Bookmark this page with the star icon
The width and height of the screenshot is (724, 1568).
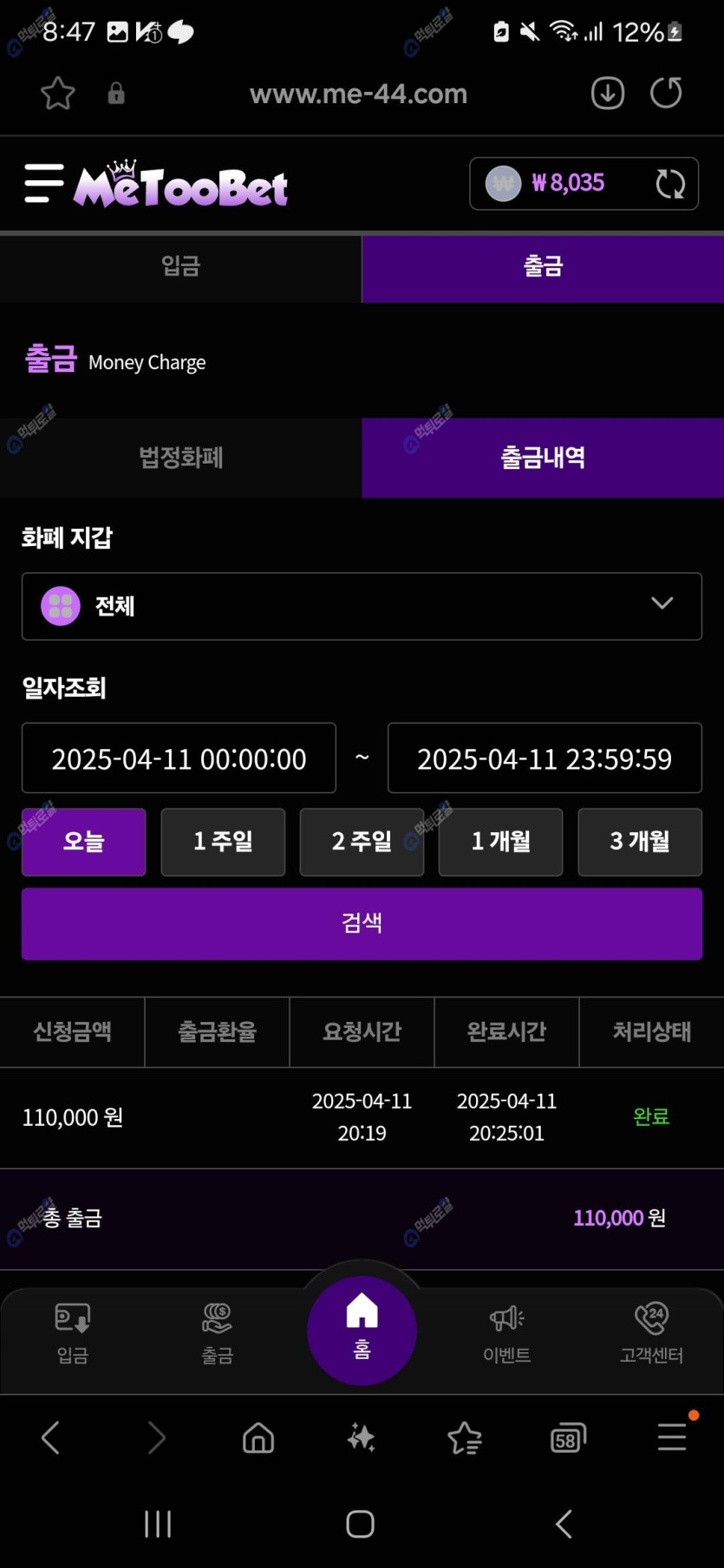tap(58, 94)
